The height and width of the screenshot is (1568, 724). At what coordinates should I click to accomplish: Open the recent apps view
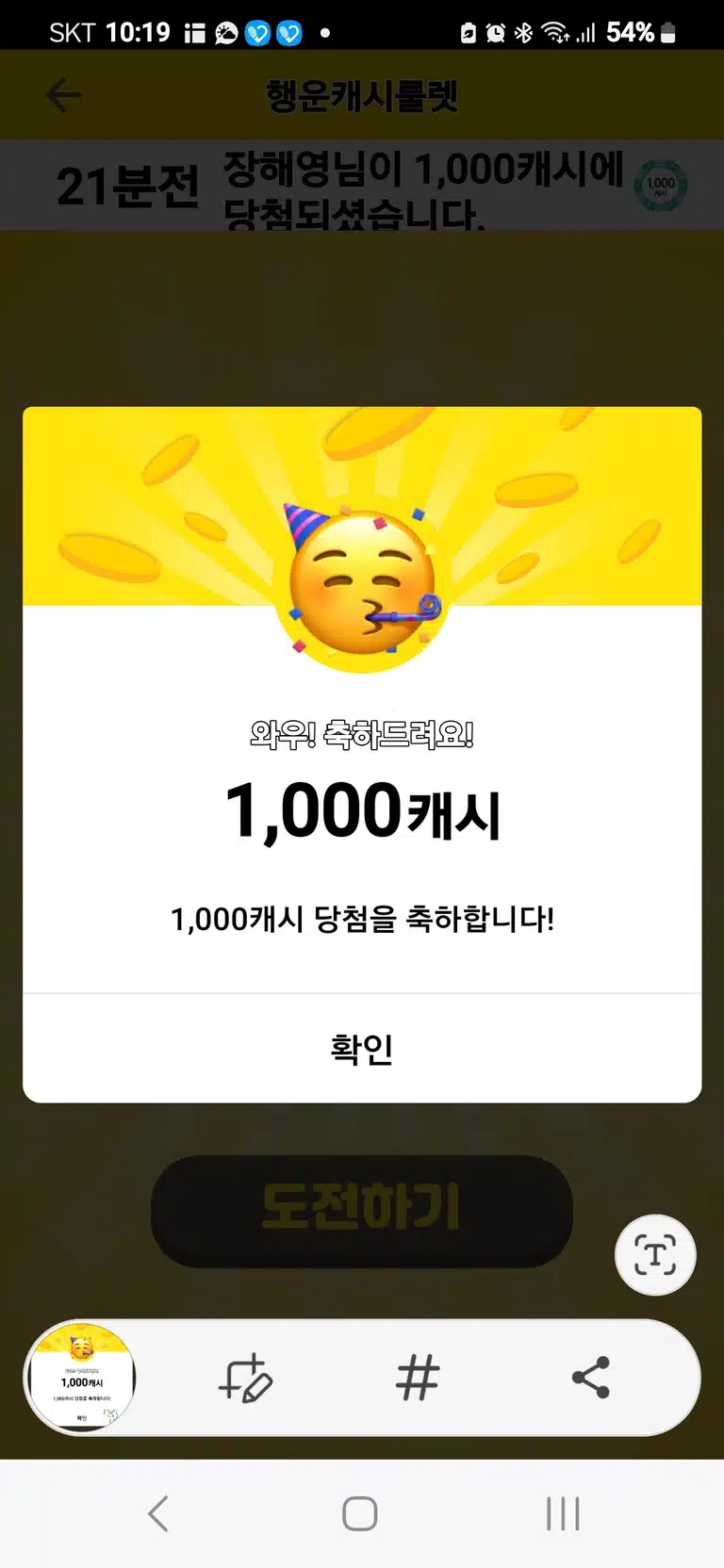click(x=563, y=1514)
